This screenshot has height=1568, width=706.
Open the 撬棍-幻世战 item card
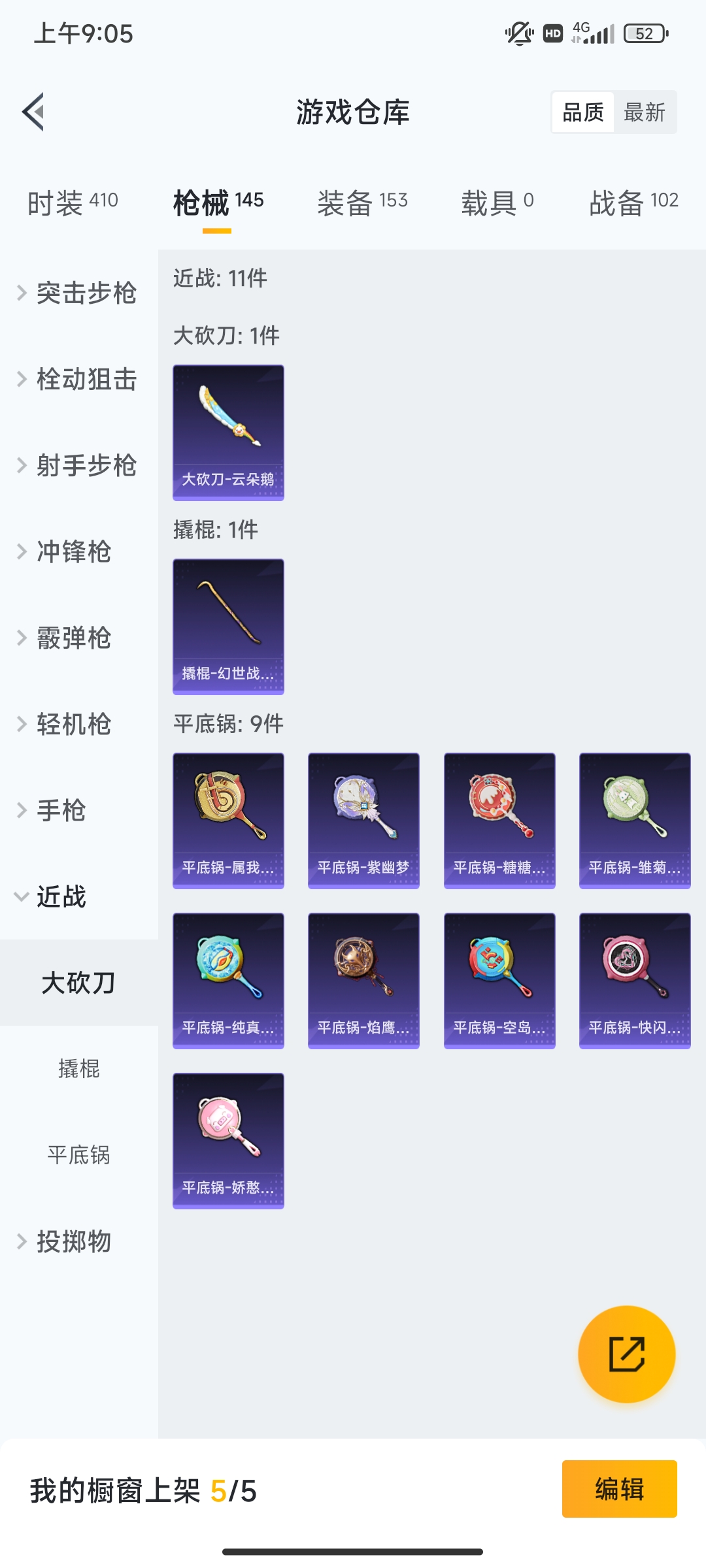tap(228, 627)
